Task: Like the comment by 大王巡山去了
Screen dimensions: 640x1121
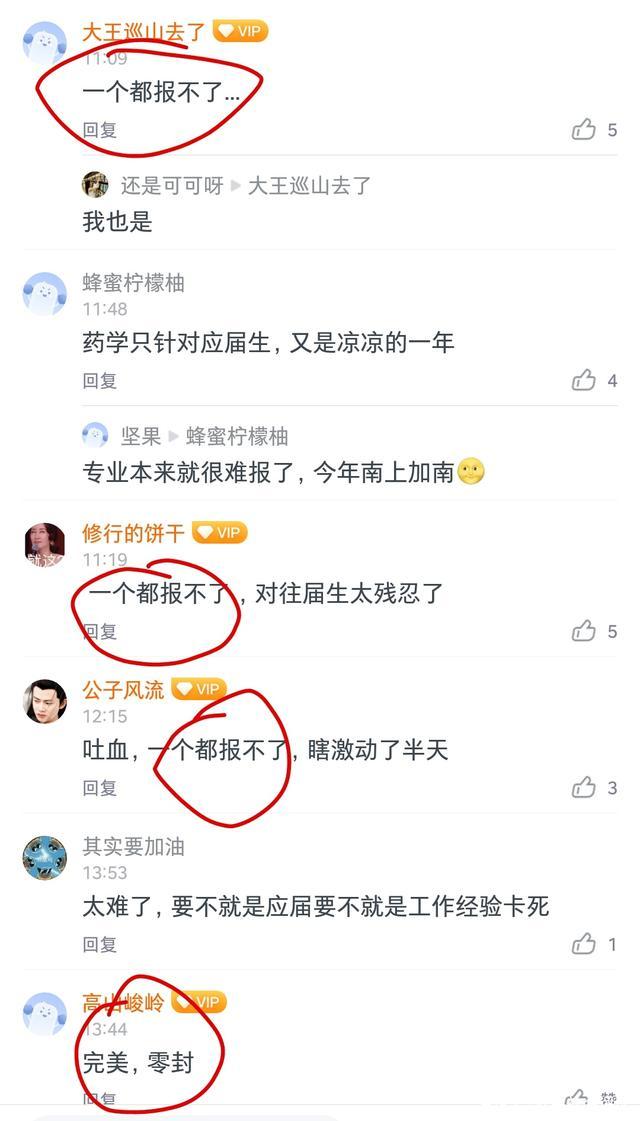Action: 584,129
